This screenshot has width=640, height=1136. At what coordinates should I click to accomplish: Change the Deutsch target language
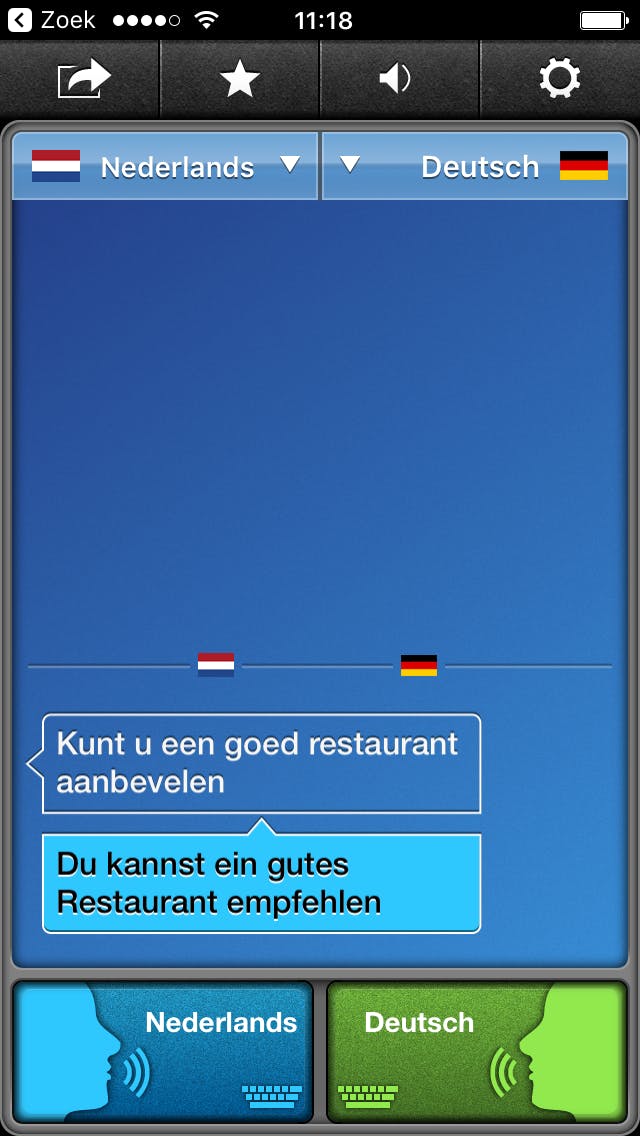tap(476, 166)
